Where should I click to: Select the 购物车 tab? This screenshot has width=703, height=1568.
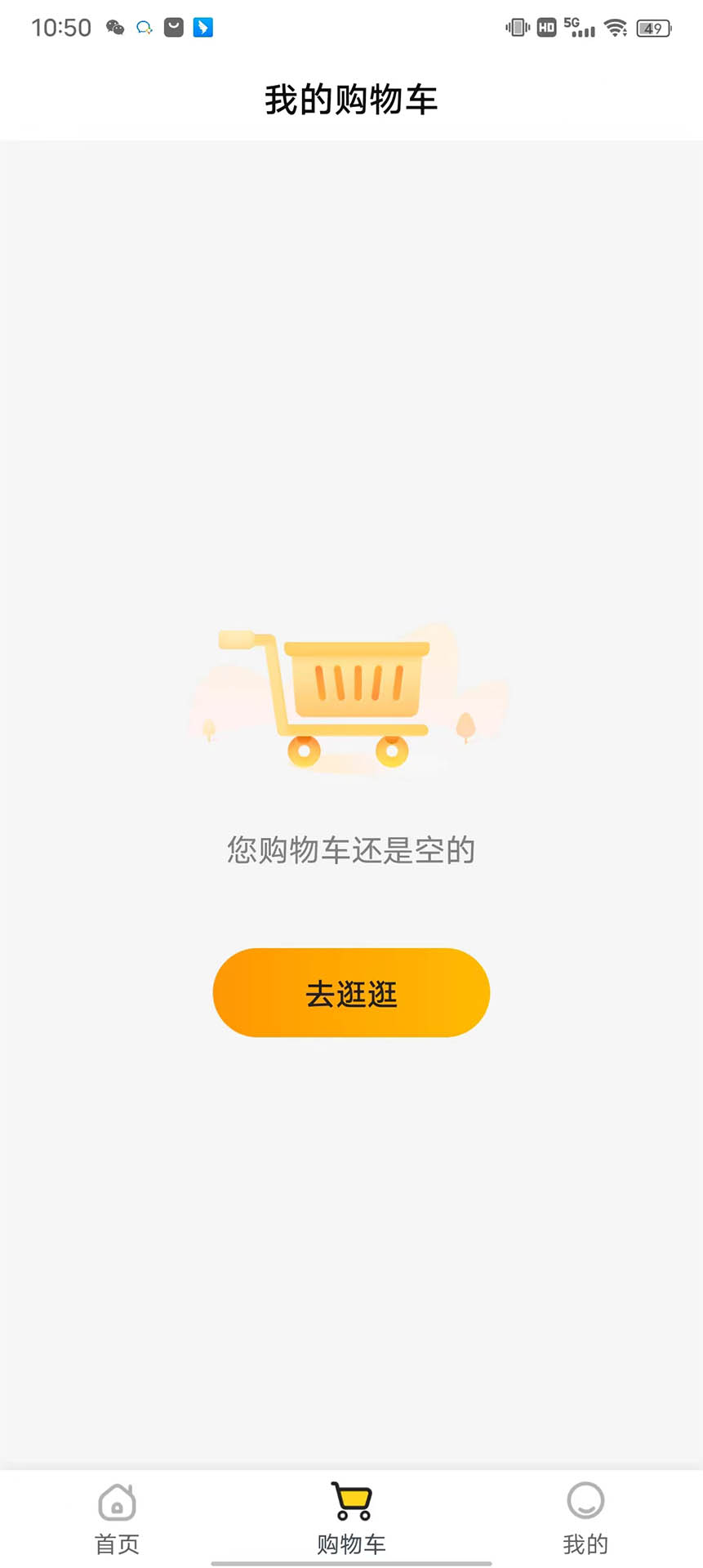pos(351,1518)
